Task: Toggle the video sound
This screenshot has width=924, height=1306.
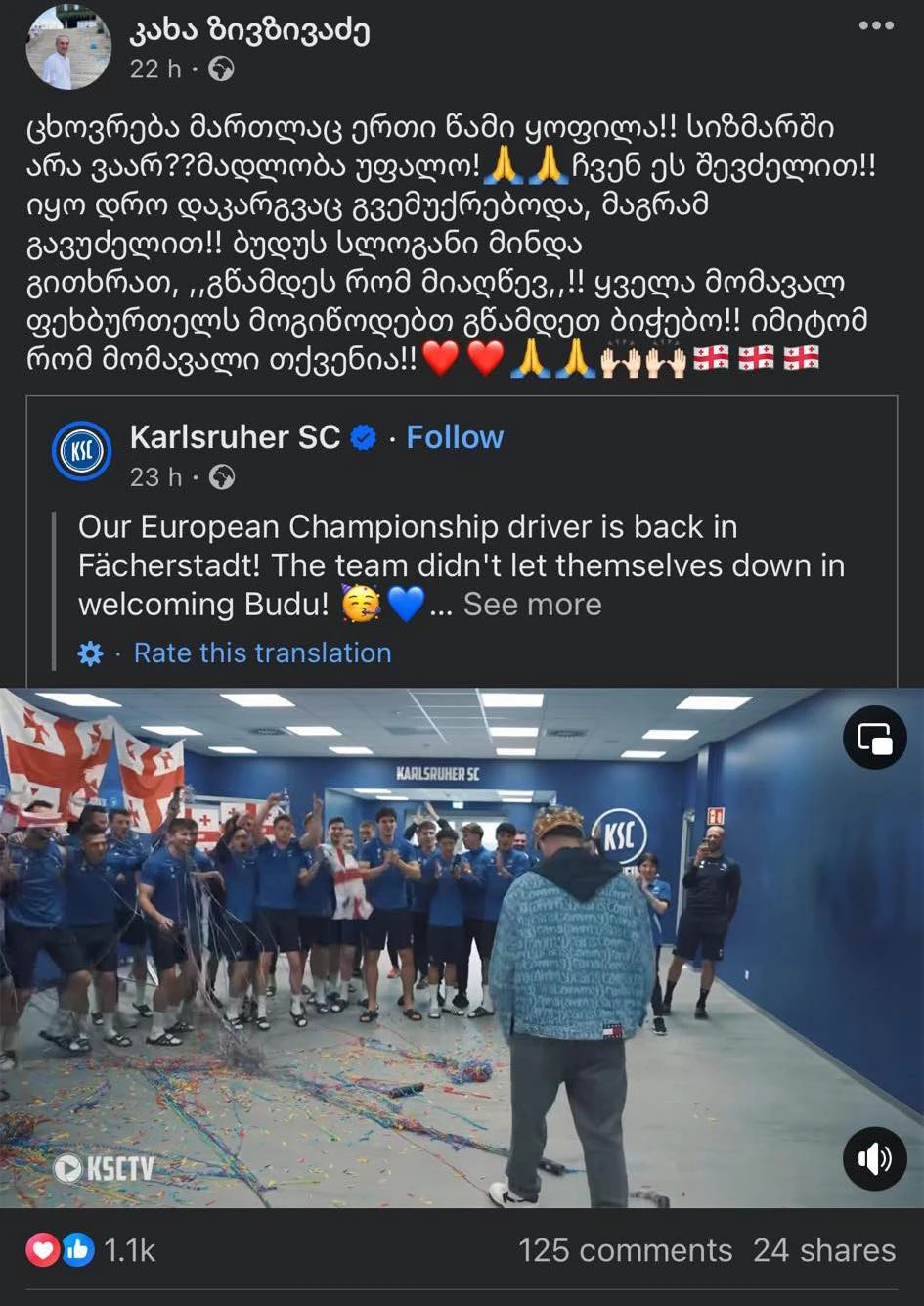Action: [874, 1158]
